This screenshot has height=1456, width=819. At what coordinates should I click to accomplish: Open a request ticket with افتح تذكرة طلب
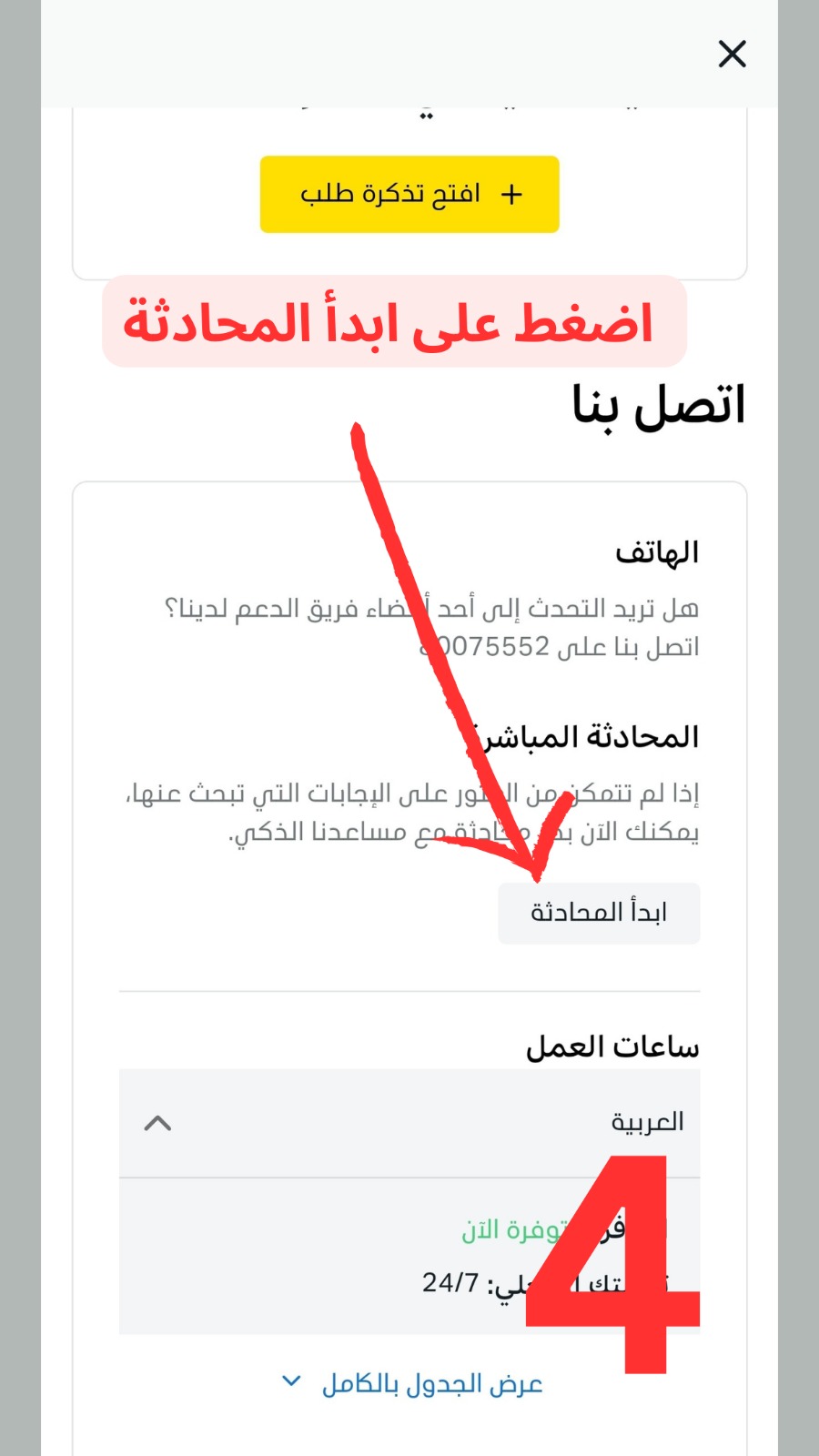[409, 194]
